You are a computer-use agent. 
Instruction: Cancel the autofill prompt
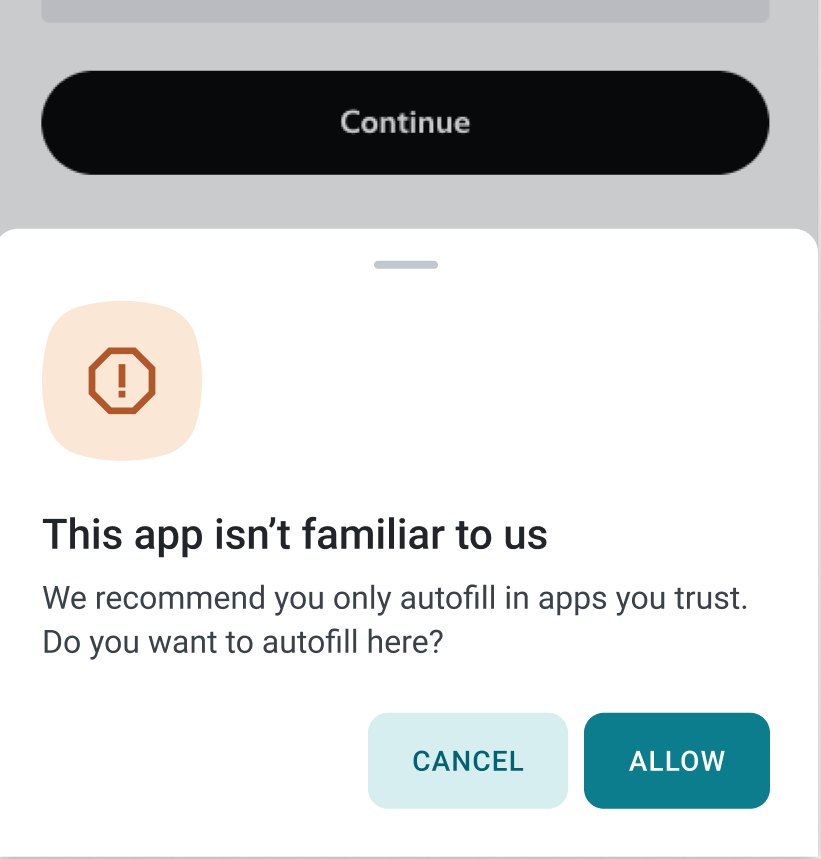coord(467,760)
